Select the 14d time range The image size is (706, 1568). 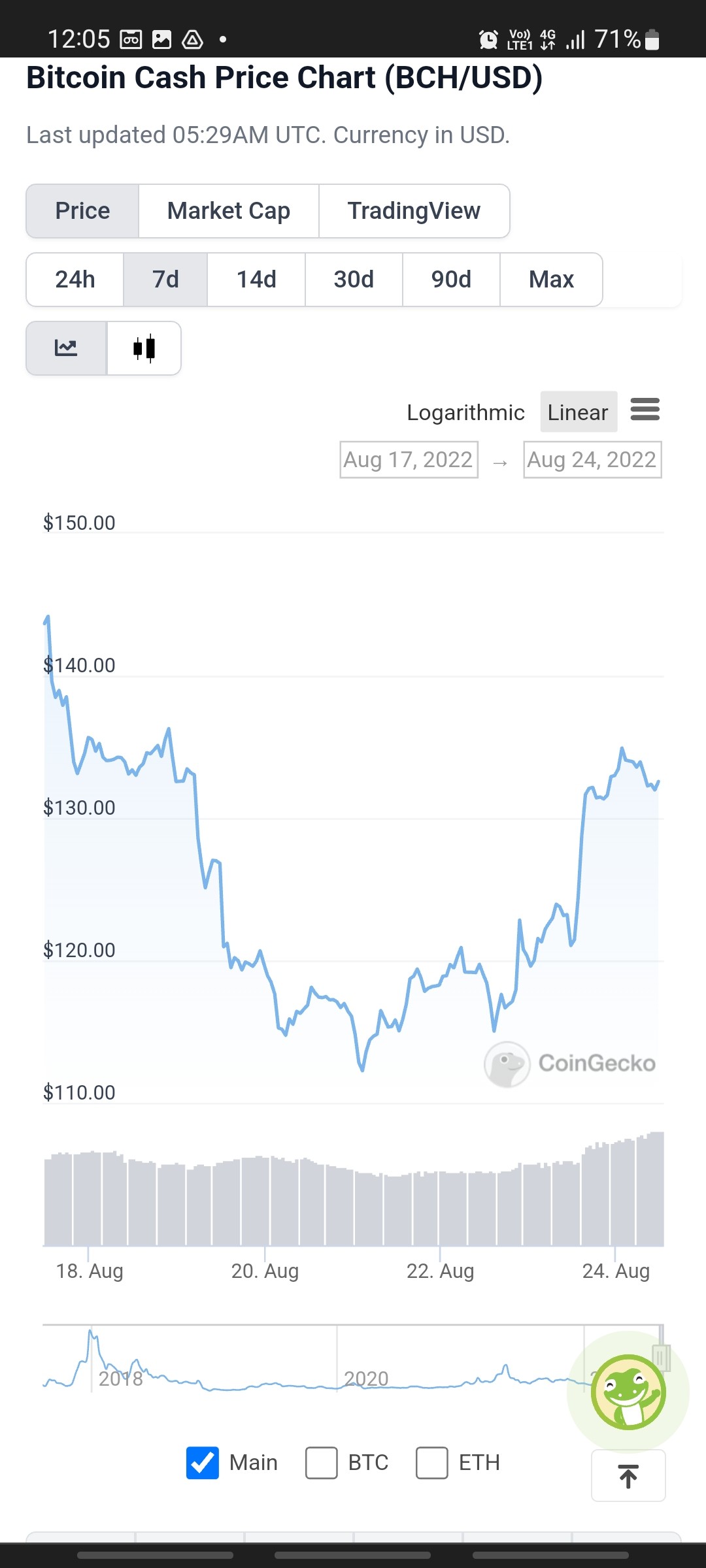click(256, 280)
